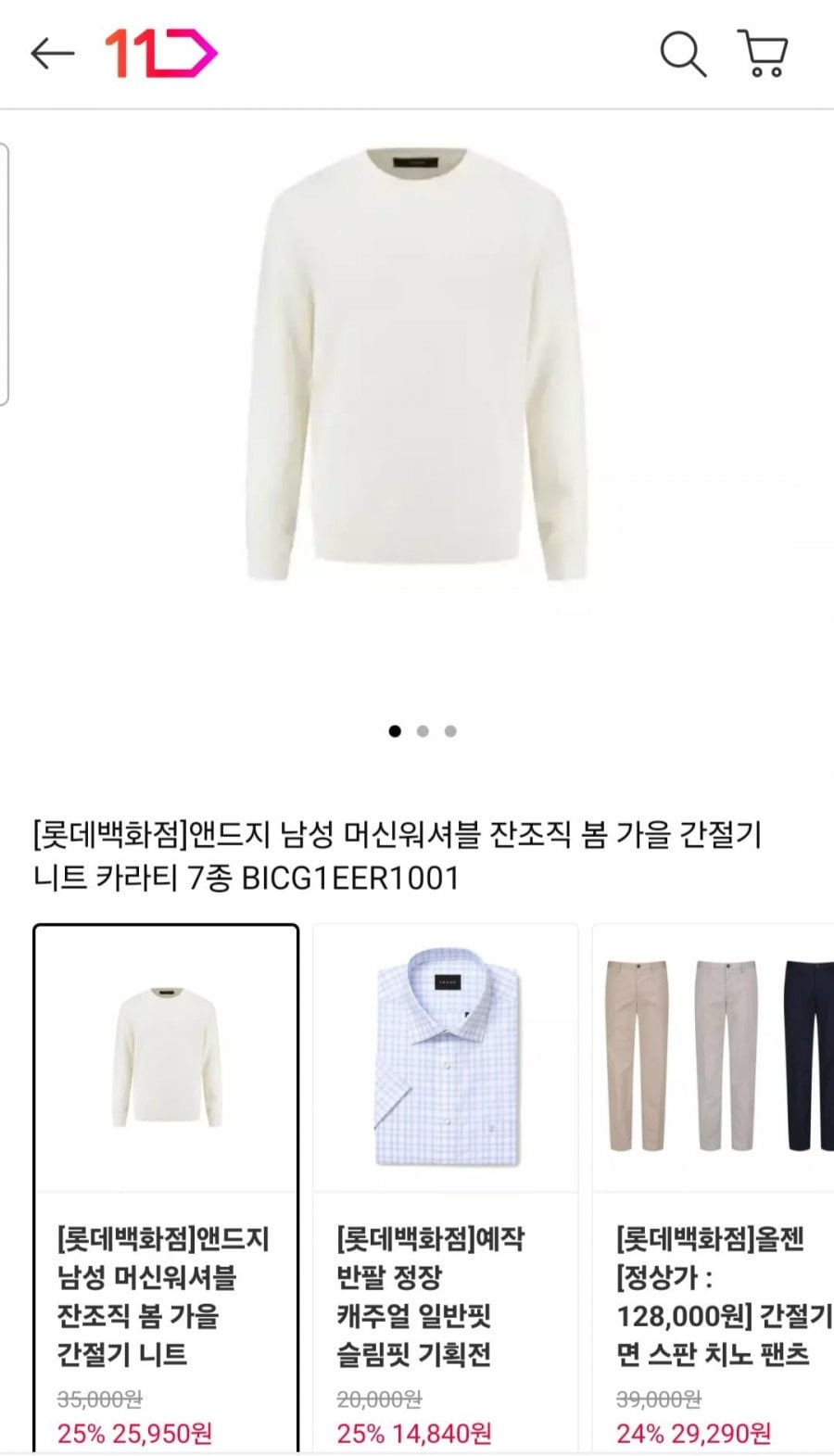Open the shopping cart icon
Screen dimensions: 834x1456
click(762, 53)
